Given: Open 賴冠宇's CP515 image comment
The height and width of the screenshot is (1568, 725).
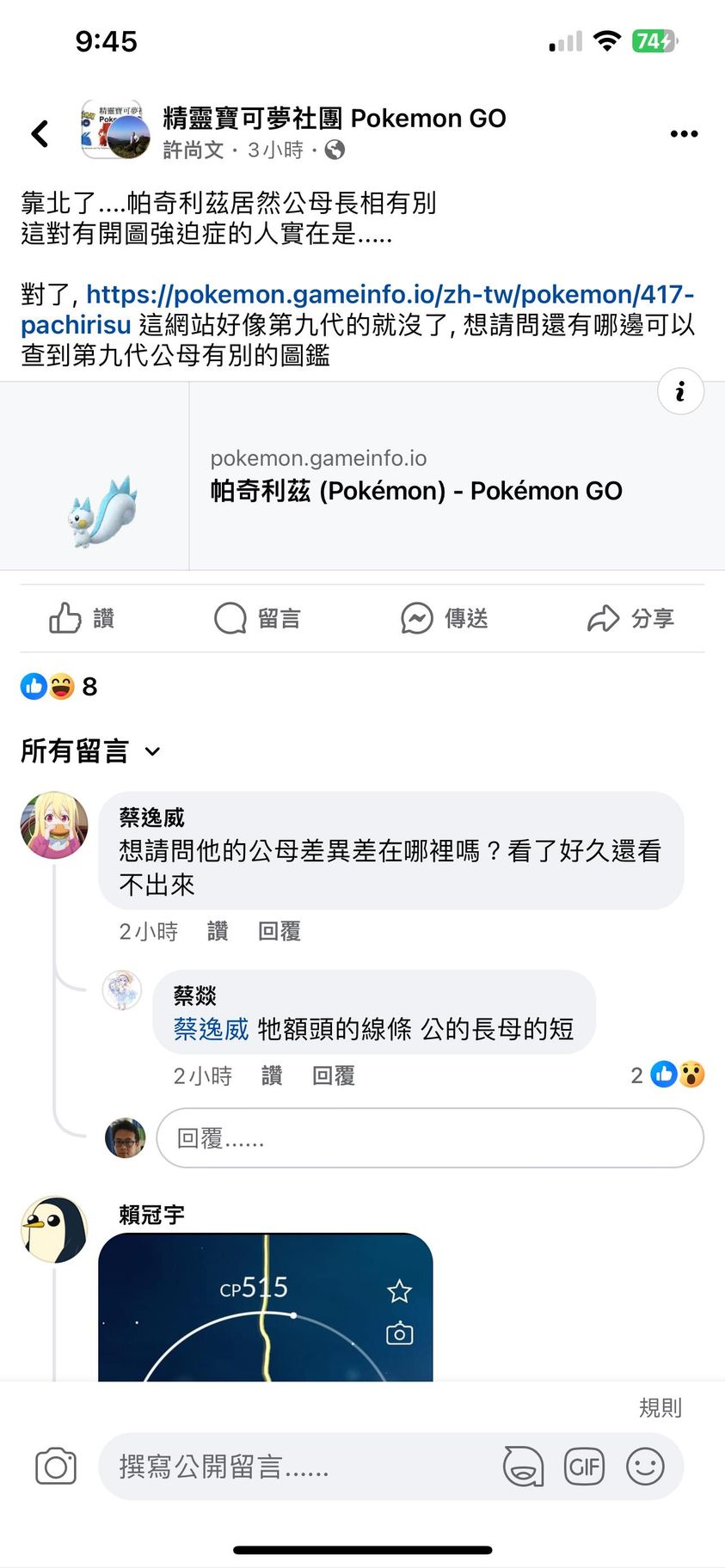Looking at the screenshot, I should click(x=266, y=1307).
